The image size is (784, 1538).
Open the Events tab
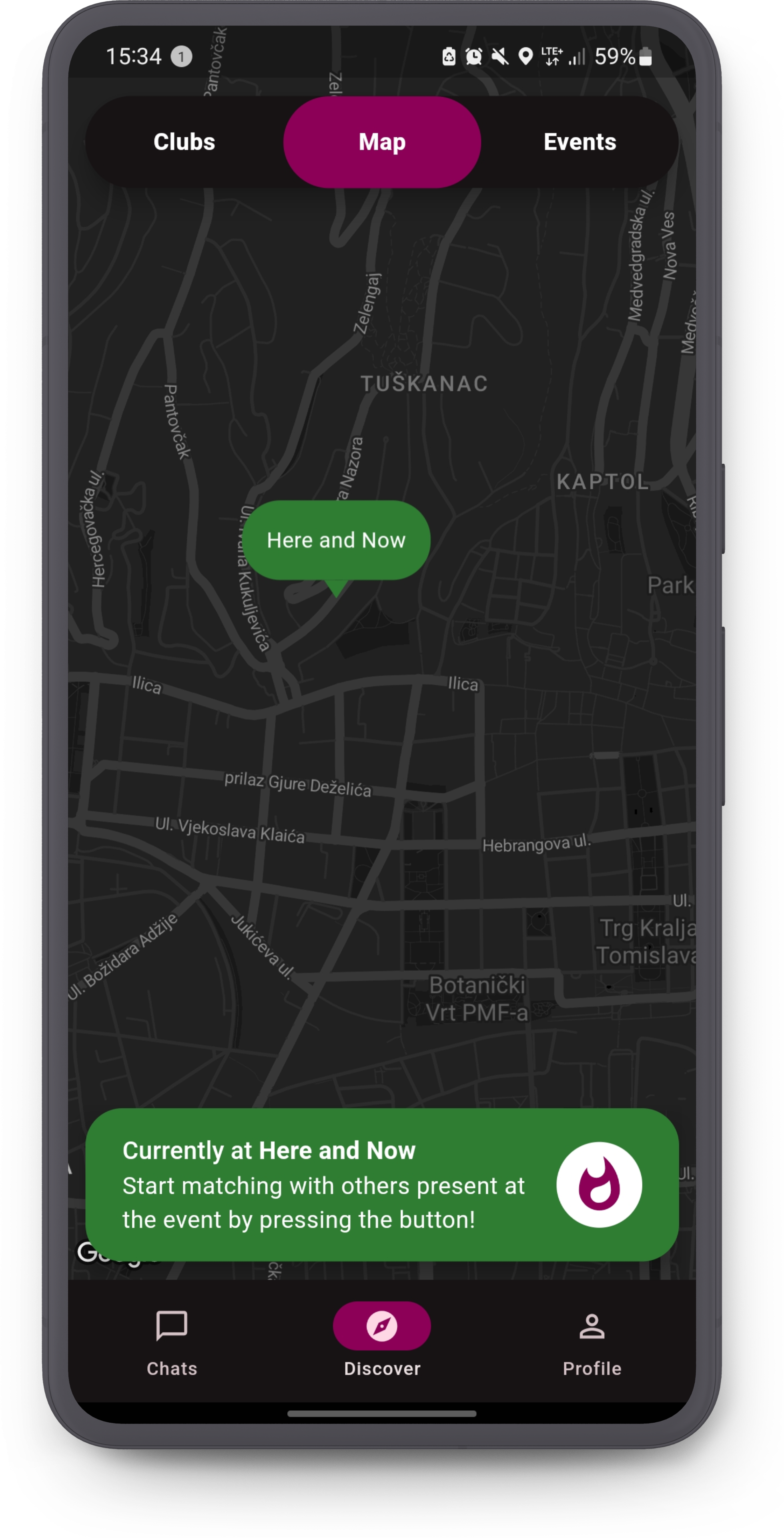pyautogui.click(x=579, y=142)
